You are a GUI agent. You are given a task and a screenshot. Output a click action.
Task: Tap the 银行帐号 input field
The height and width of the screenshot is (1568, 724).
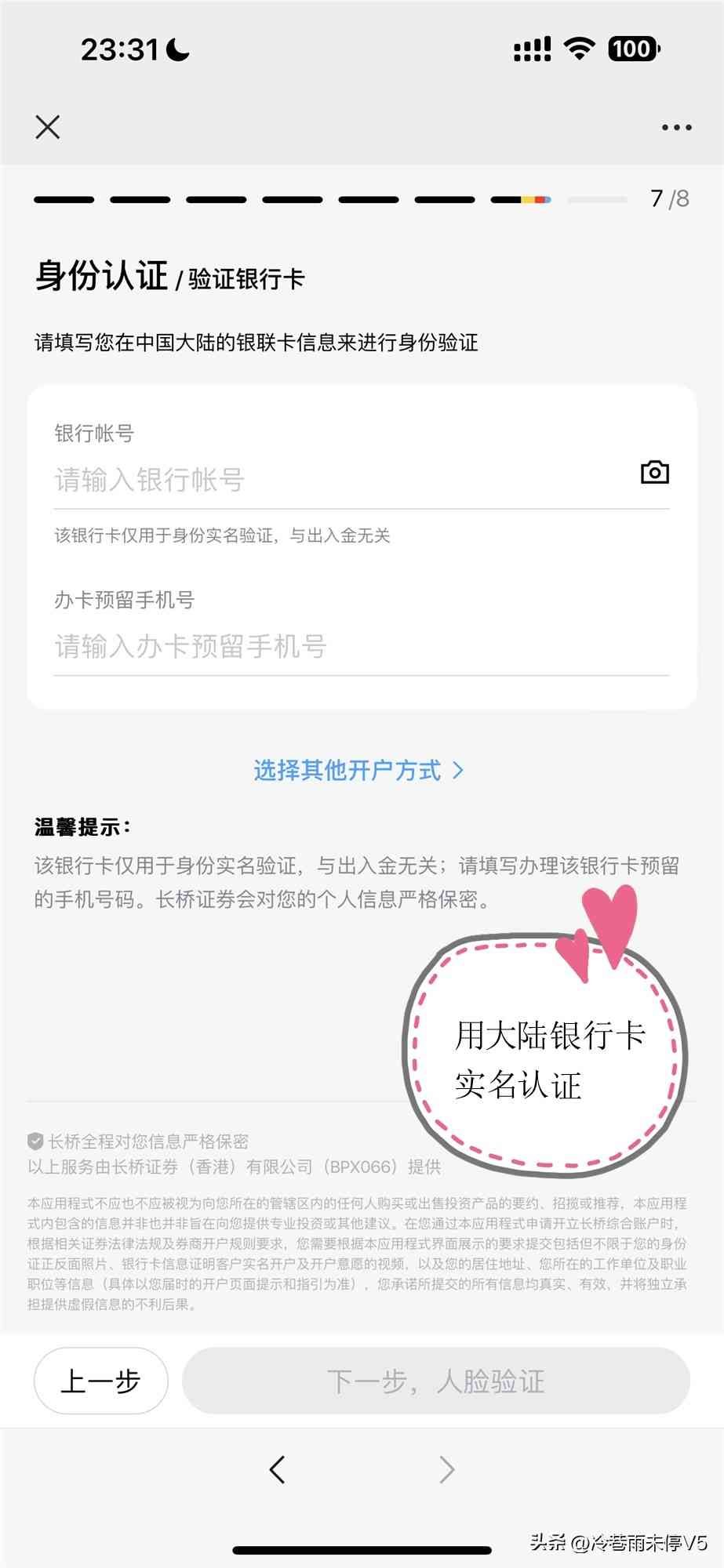pos(329,480)
